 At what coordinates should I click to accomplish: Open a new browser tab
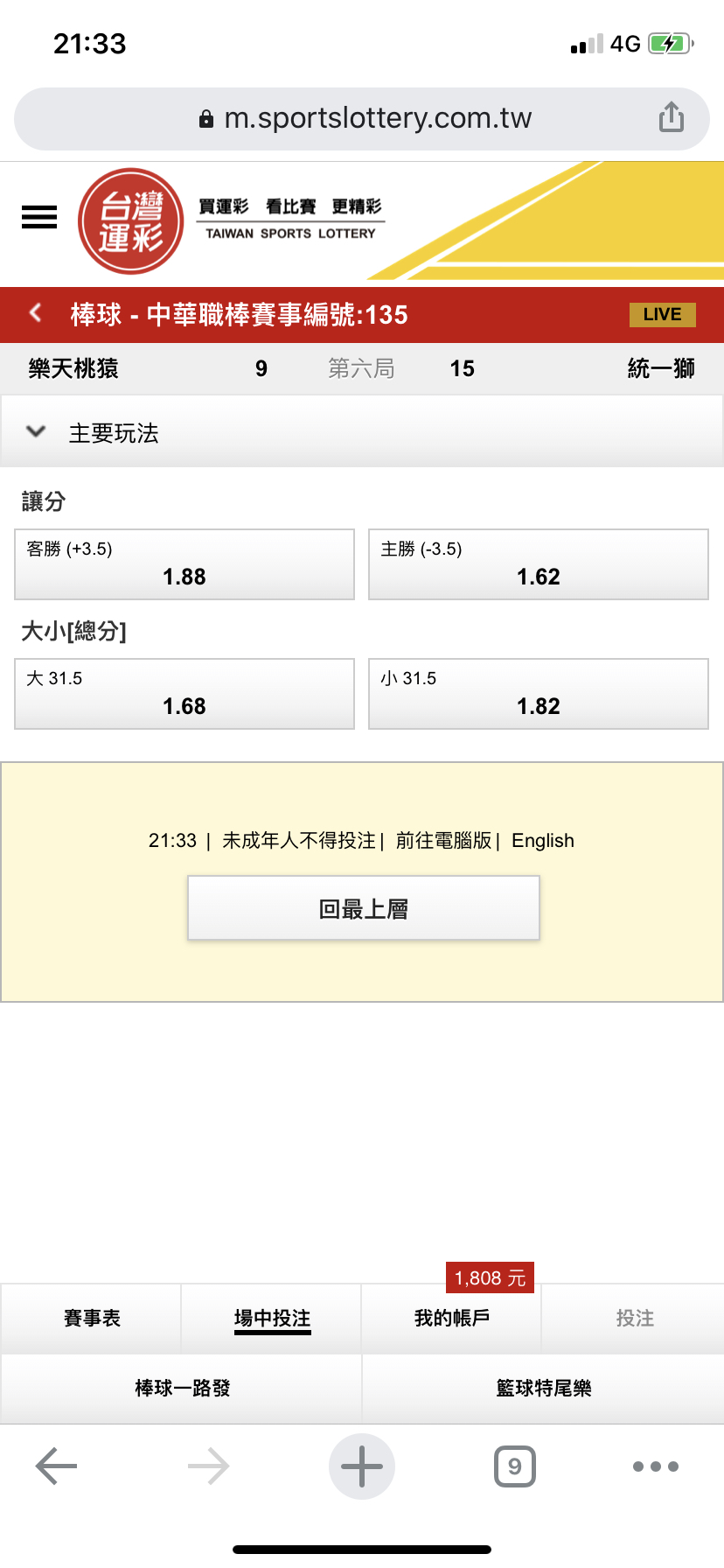[x=362, y=1466]
